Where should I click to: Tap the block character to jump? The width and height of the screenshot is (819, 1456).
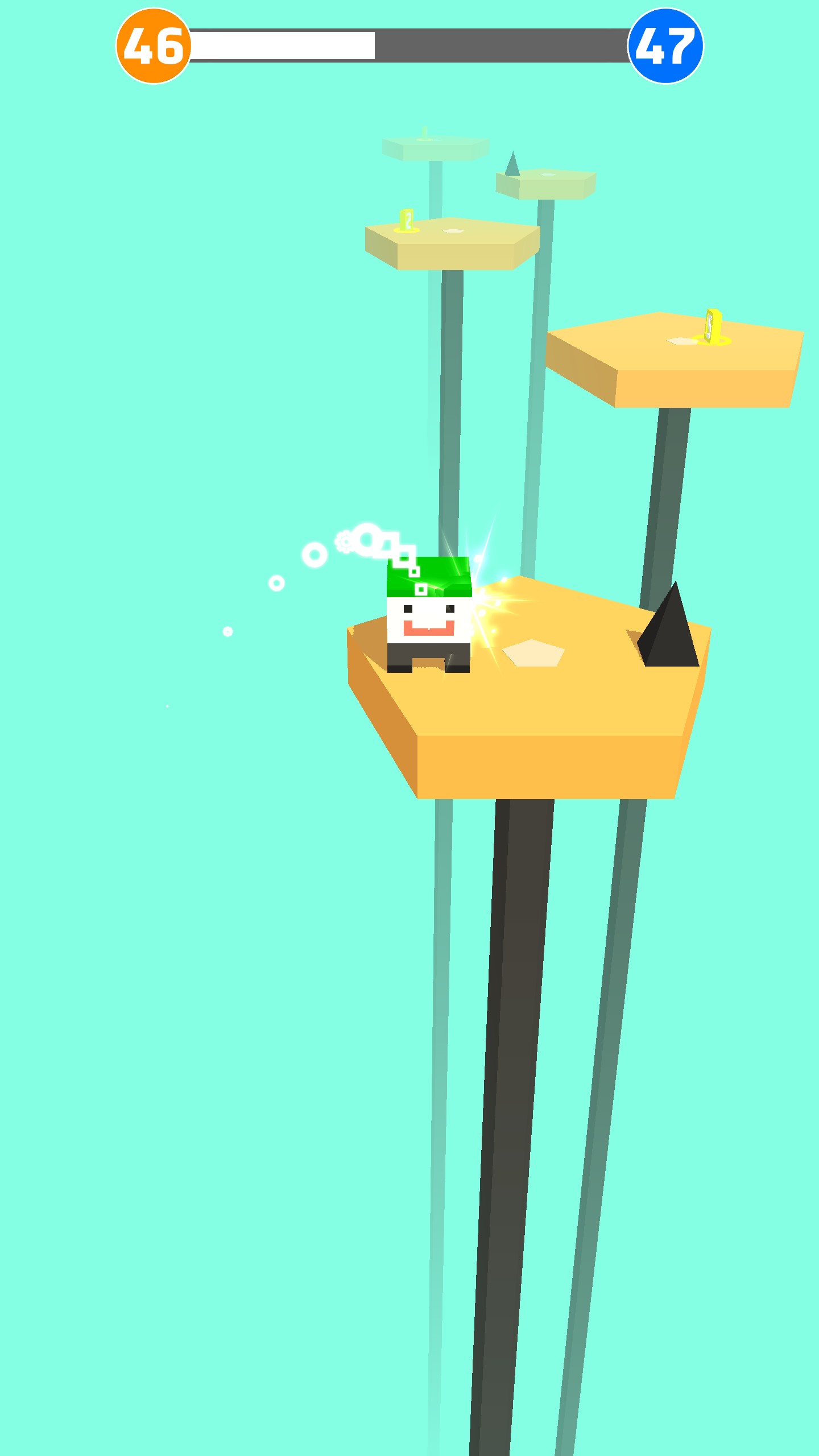coord(429,615)
